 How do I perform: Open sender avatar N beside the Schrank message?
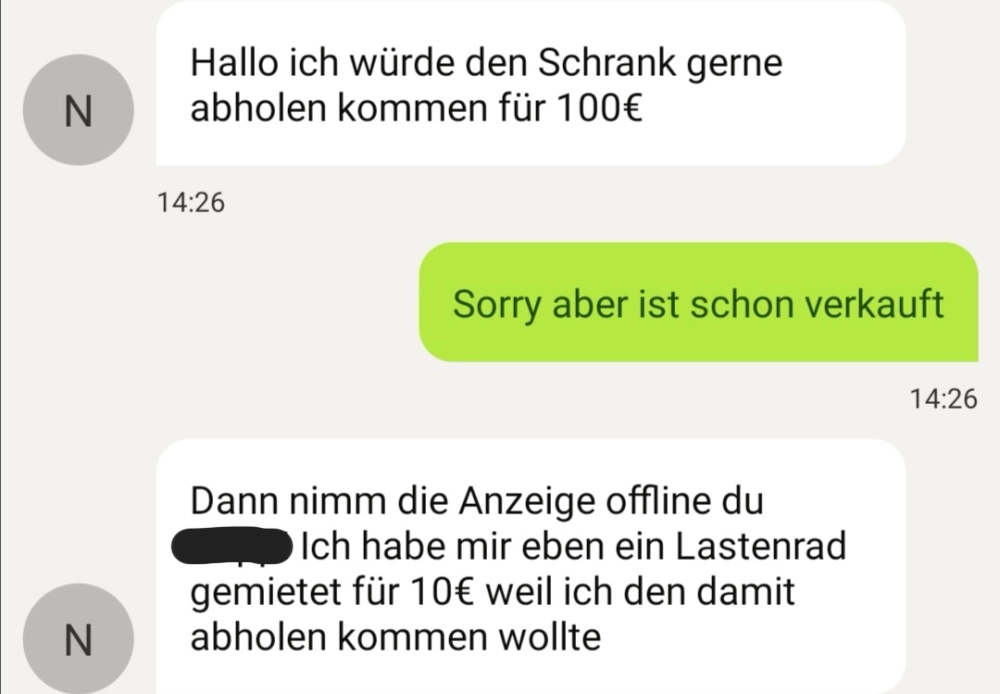point(78,110)
